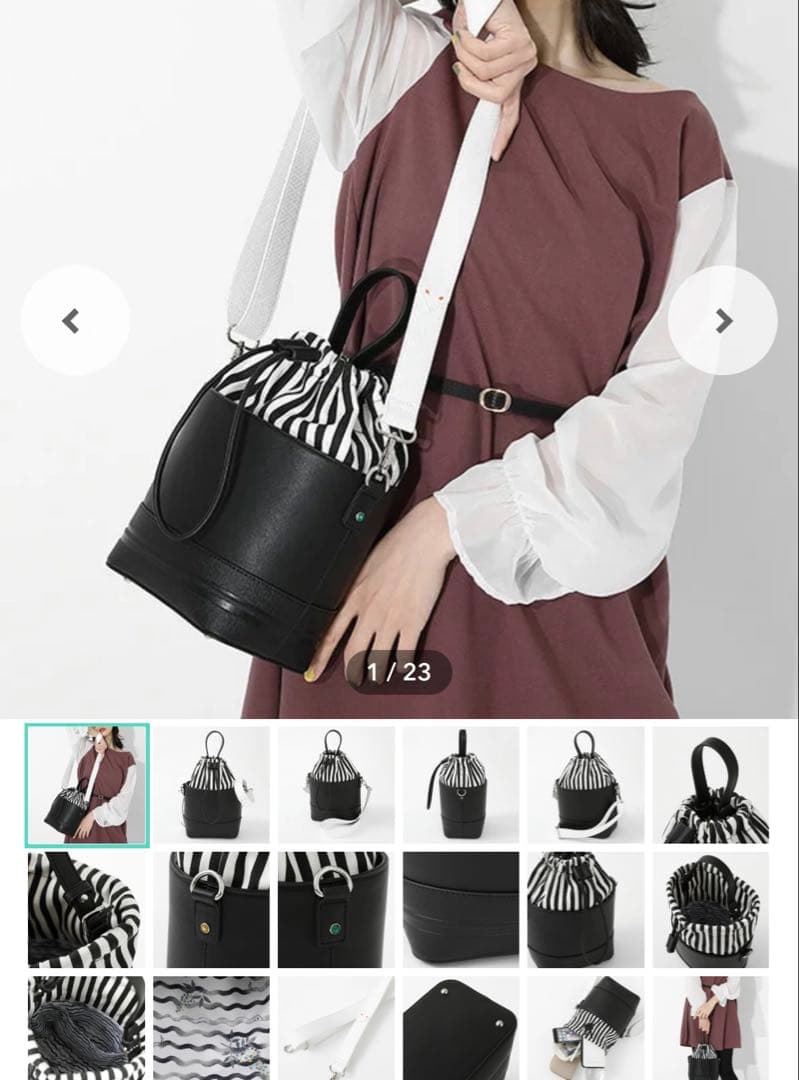799x1080 pixels.
Task: Show the green stud close-up thumbnail
Action: [336, 910]
